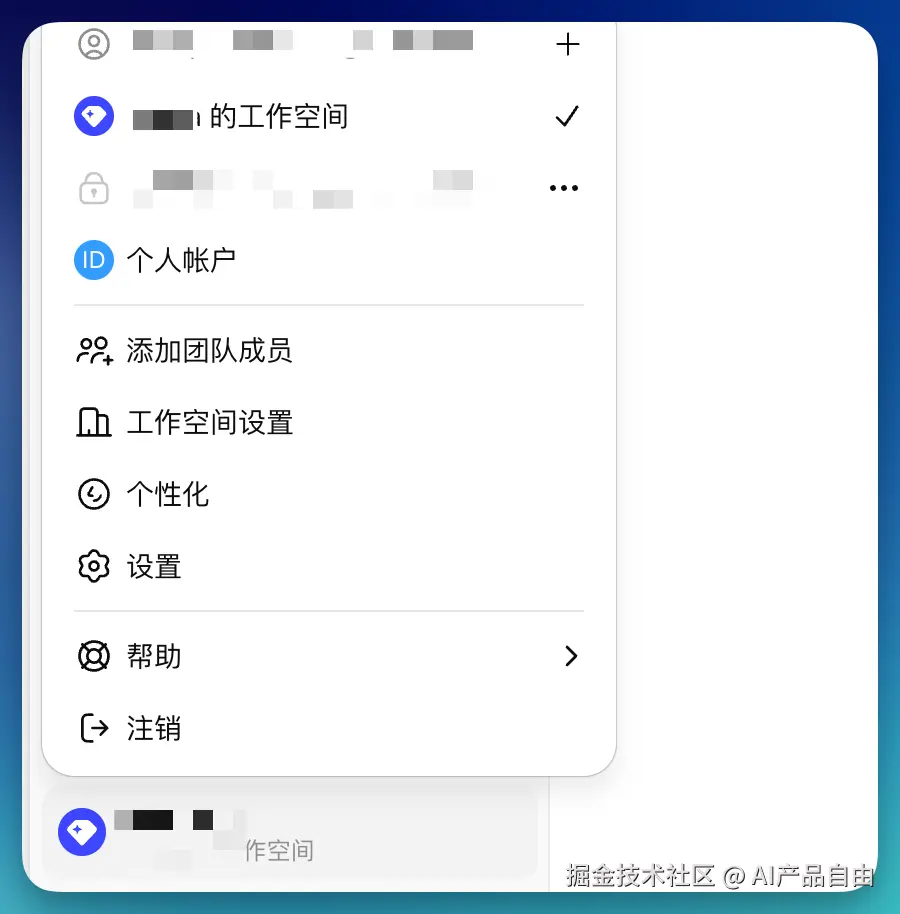Go to 个性化

click(x=167, y=494)
